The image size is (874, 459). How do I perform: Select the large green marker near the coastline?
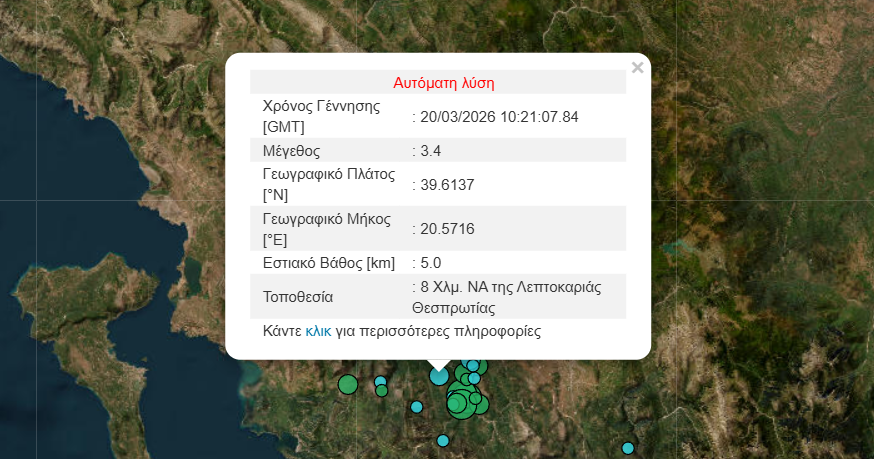pos(348,384)
